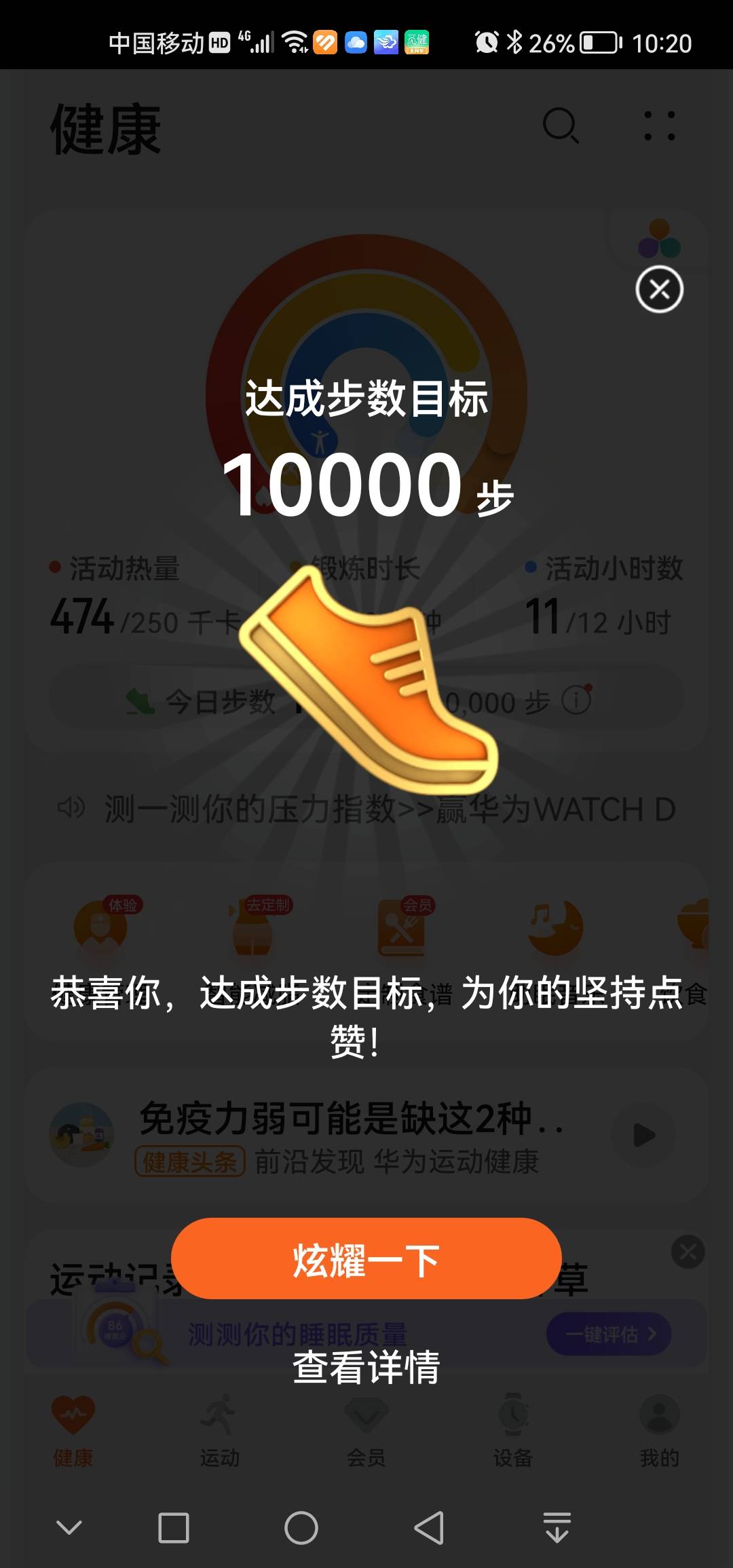Image resolution: width=733 pixels, height=1568 pixels.
Task: Open the grid menu at top right
Action: (659, 128)
